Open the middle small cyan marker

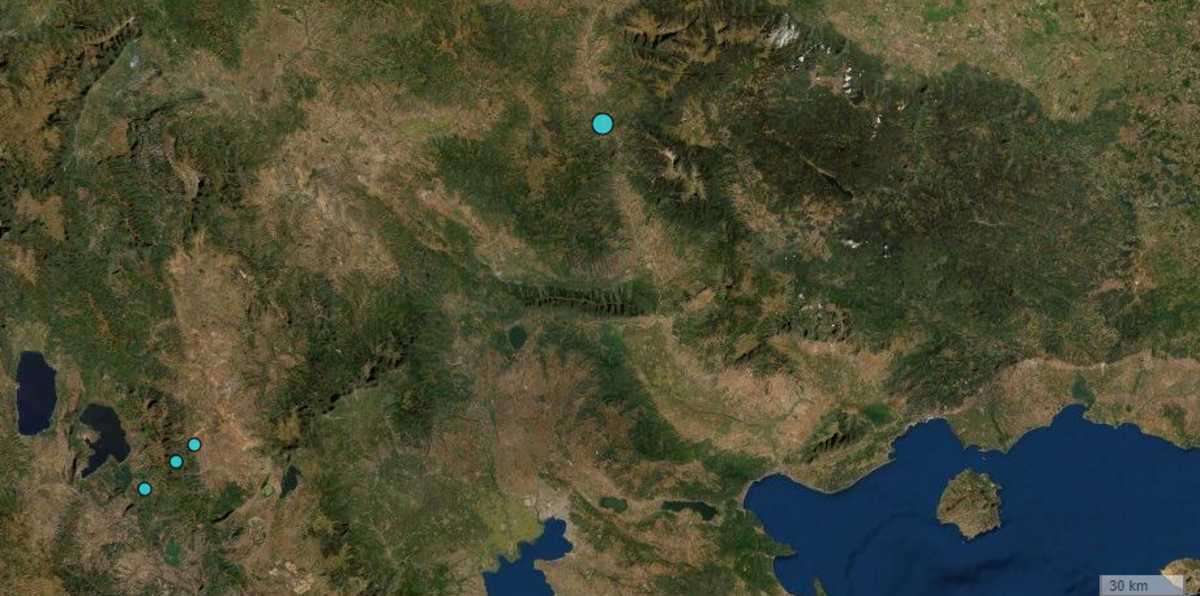click(176, 462)
